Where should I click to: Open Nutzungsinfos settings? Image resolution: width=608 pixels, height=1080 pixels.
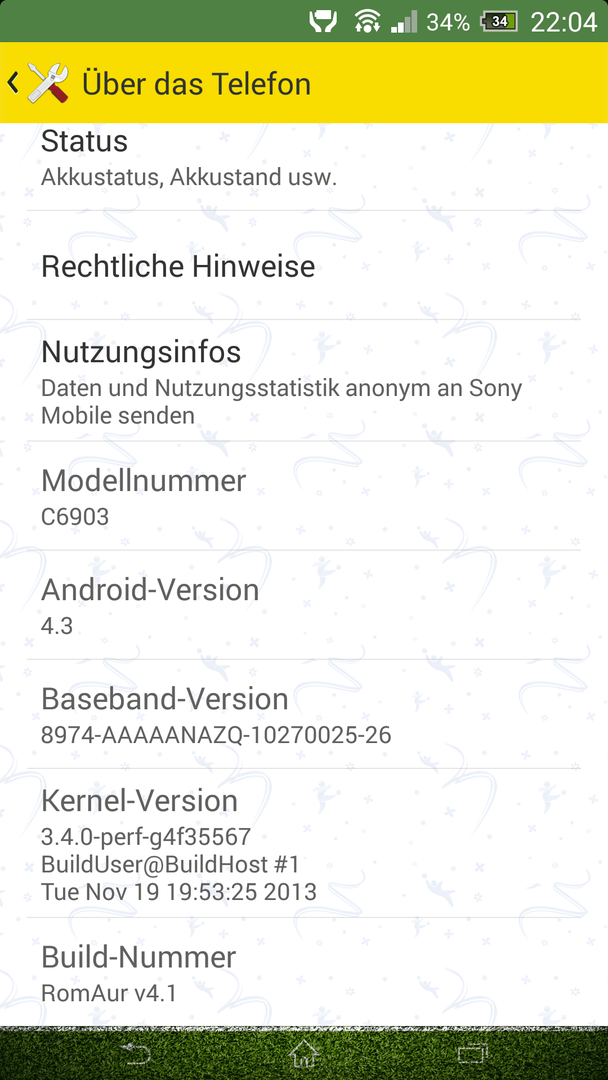click(x=304, y=380)
